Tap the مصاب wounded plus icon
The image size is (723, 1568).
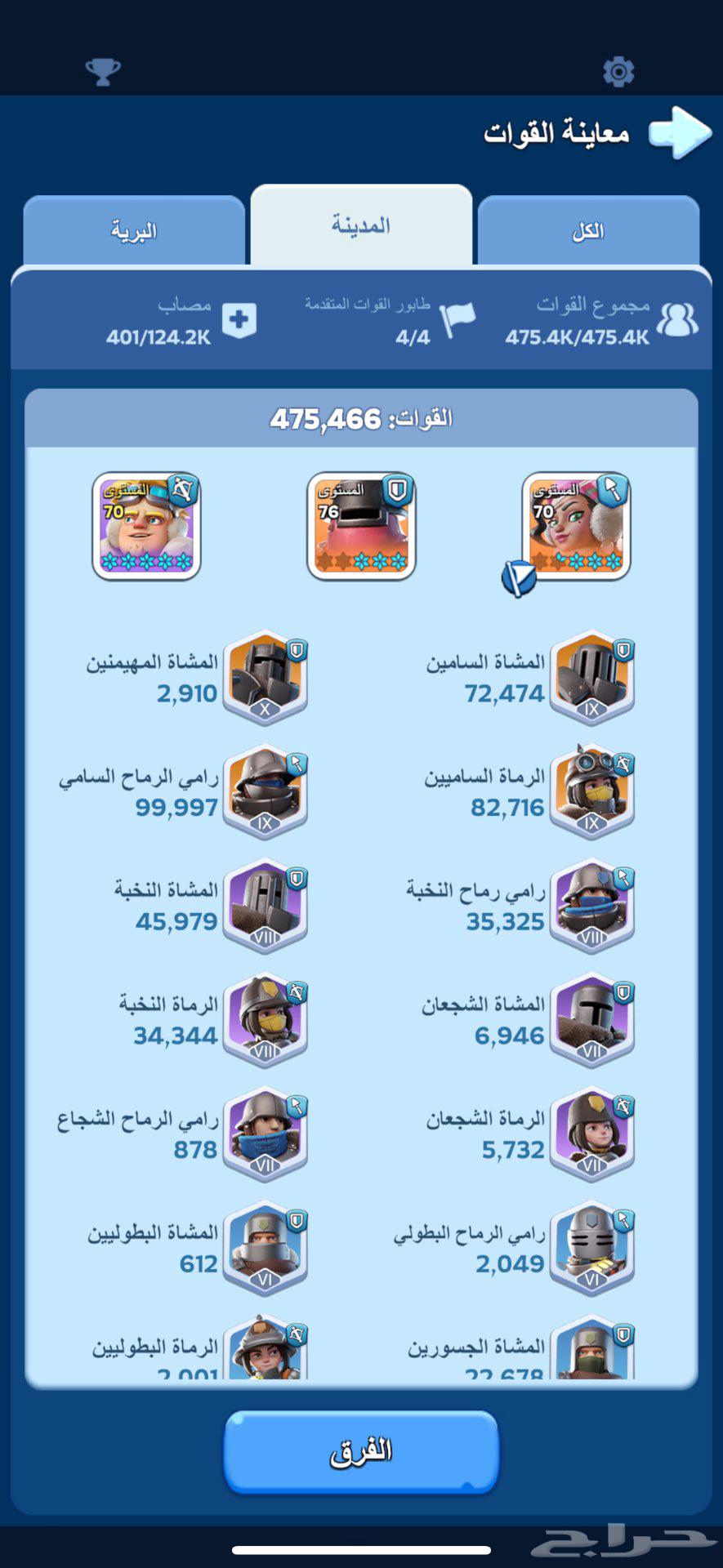239,320
